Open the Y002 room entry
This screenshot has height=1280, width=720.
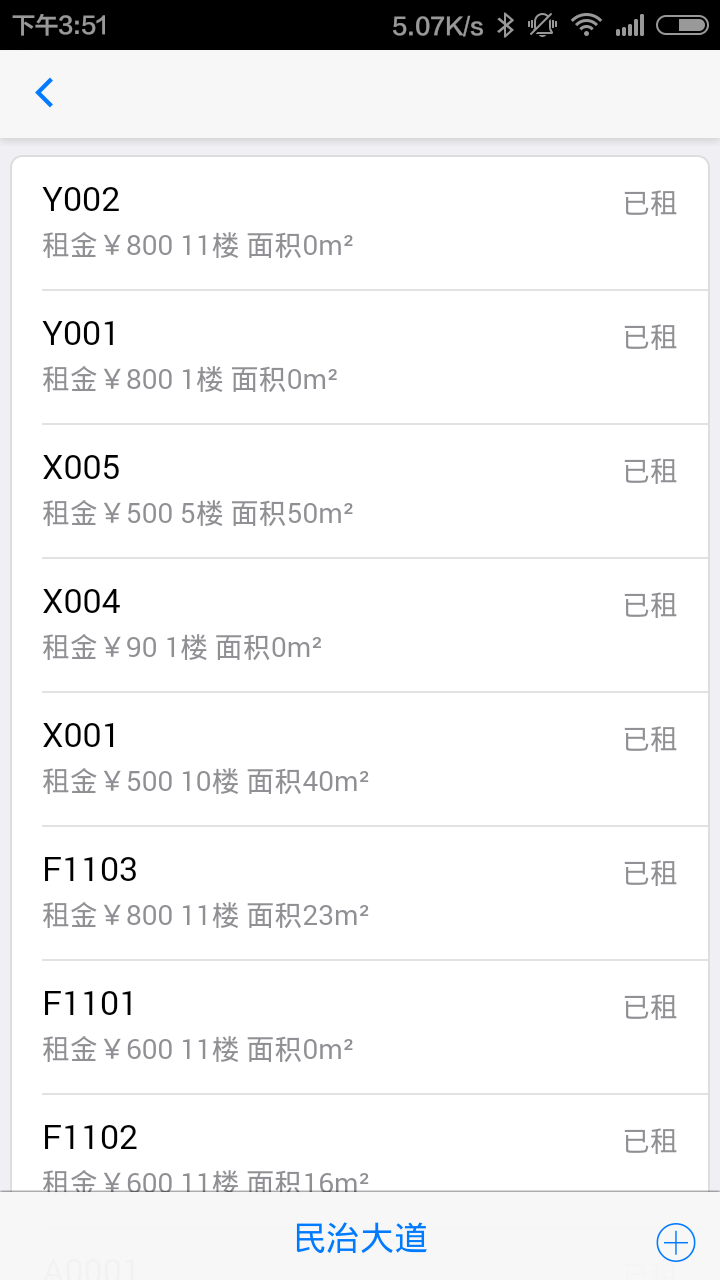(360, 224)
